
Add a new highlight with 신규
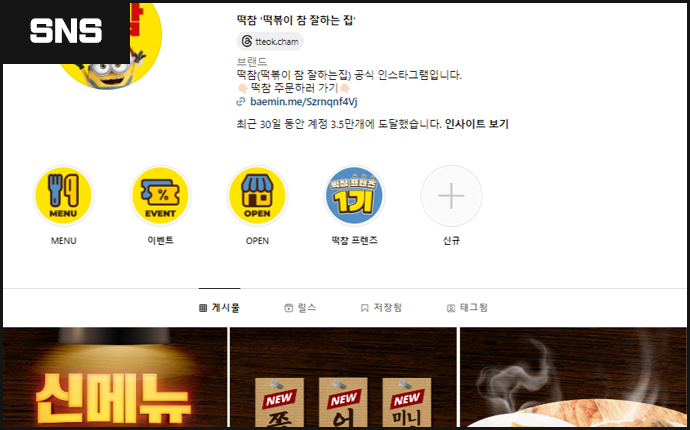[x=451, y=196]
